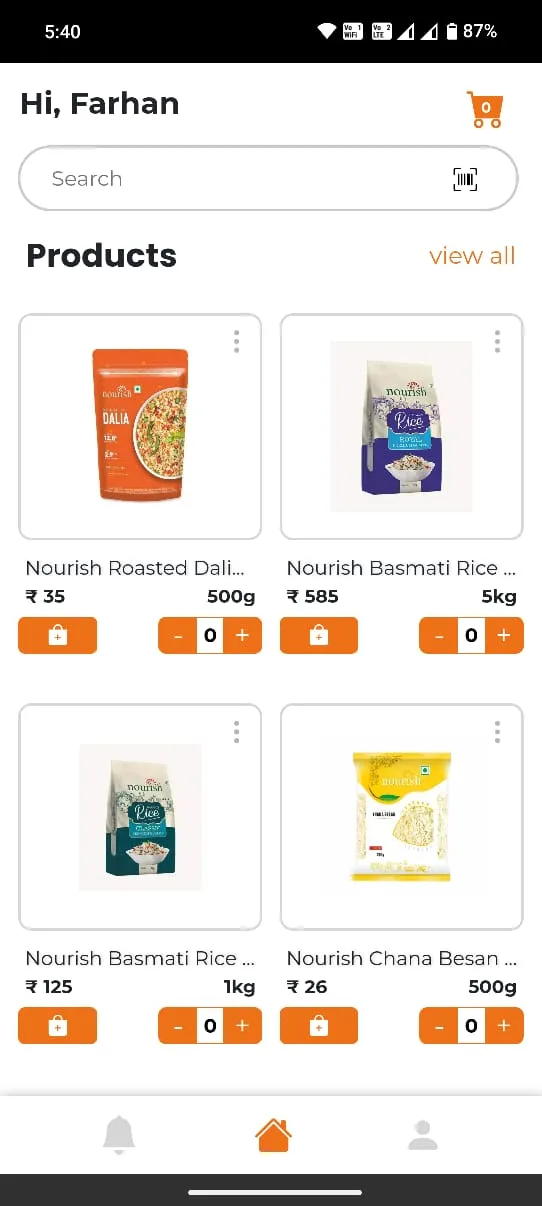Open the Nourish Basmati Rice 5kg card
Image resolution: width=542 pixels, height=1206 pixels.
401,427
